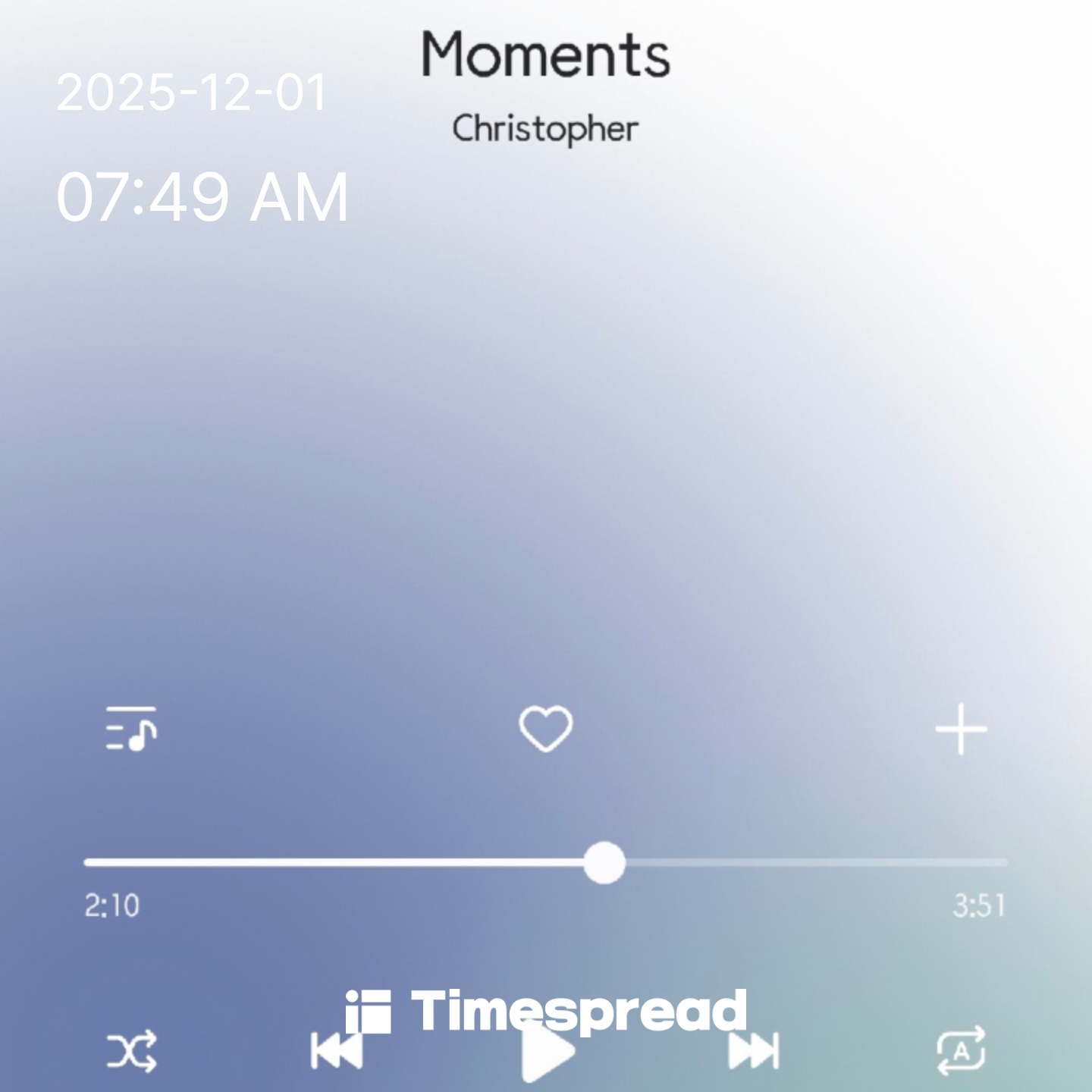
Task: Go to the previous track
Action: 337,1050
